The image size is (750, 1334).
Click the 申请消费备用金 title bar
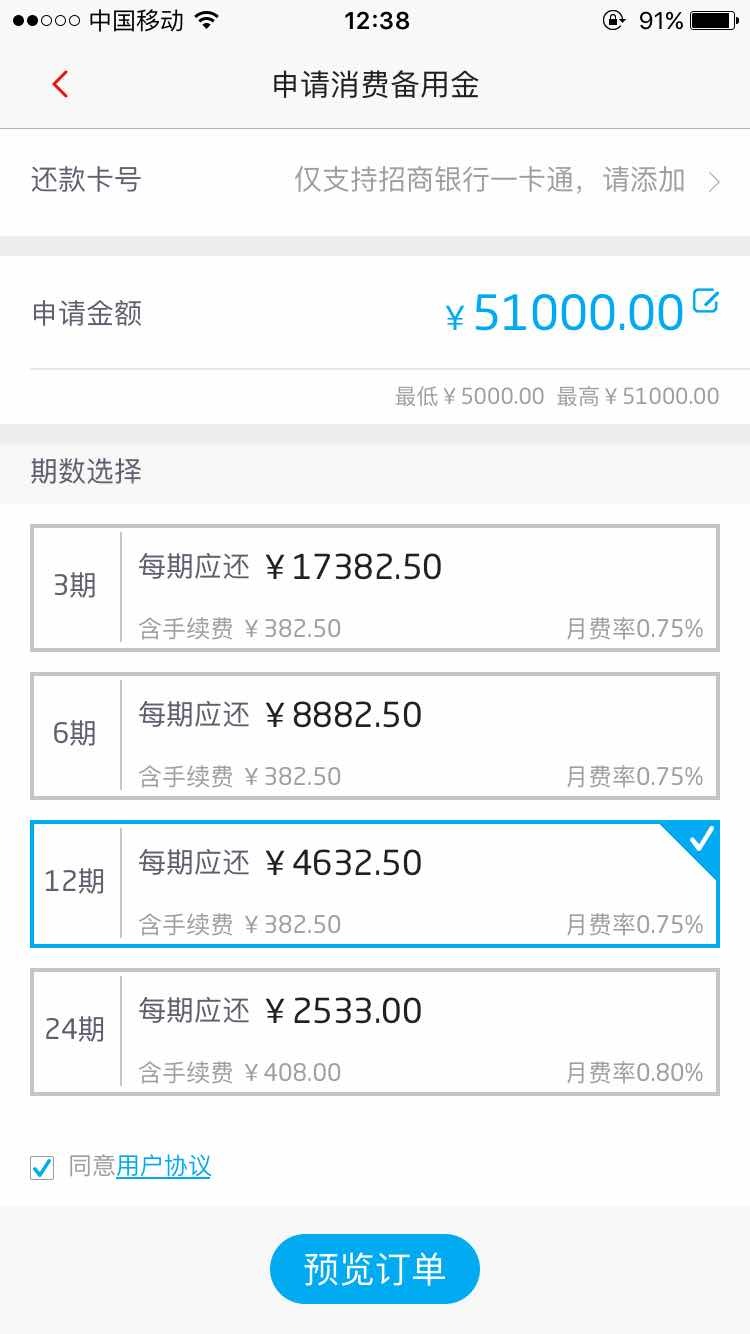click(x=375, y=86)
